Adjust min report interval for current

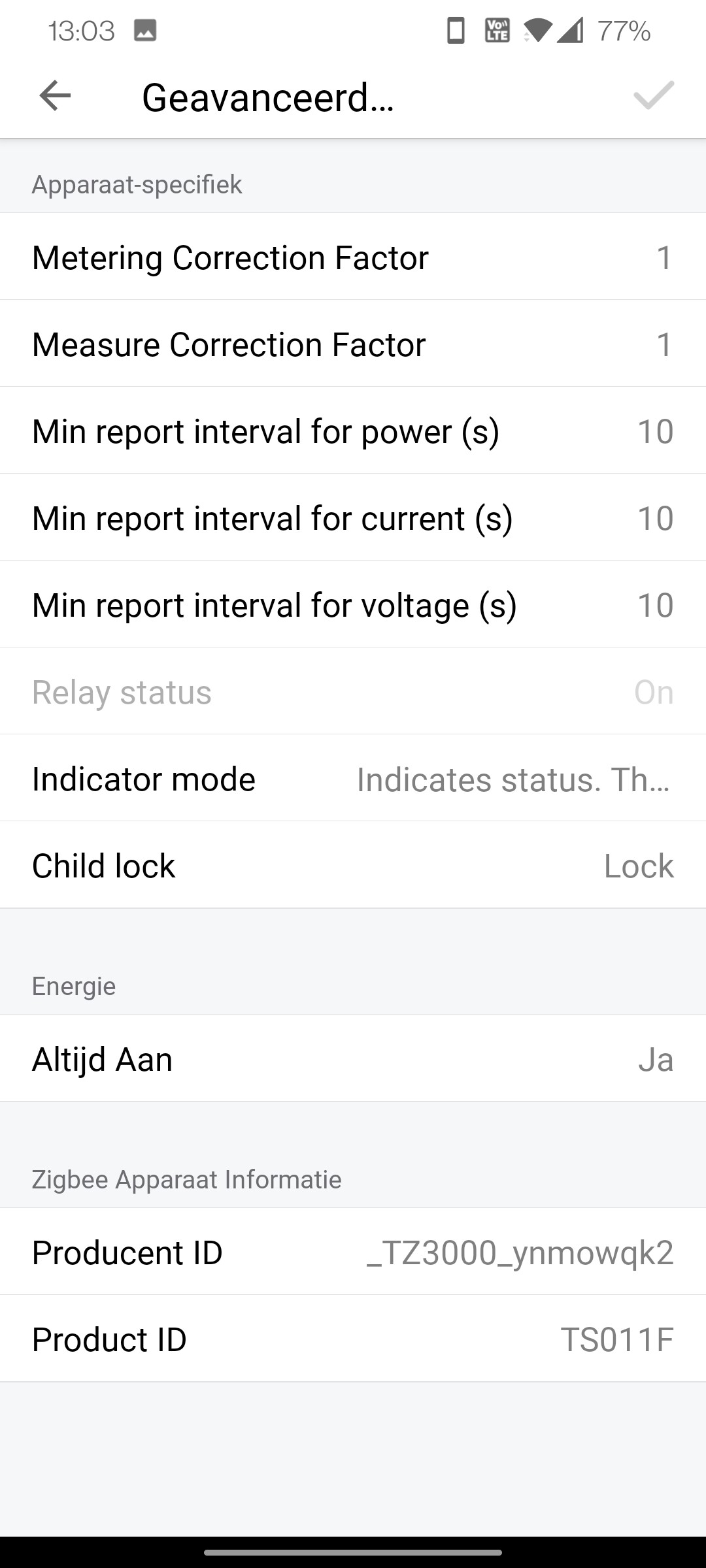click(x=353, y=517)
